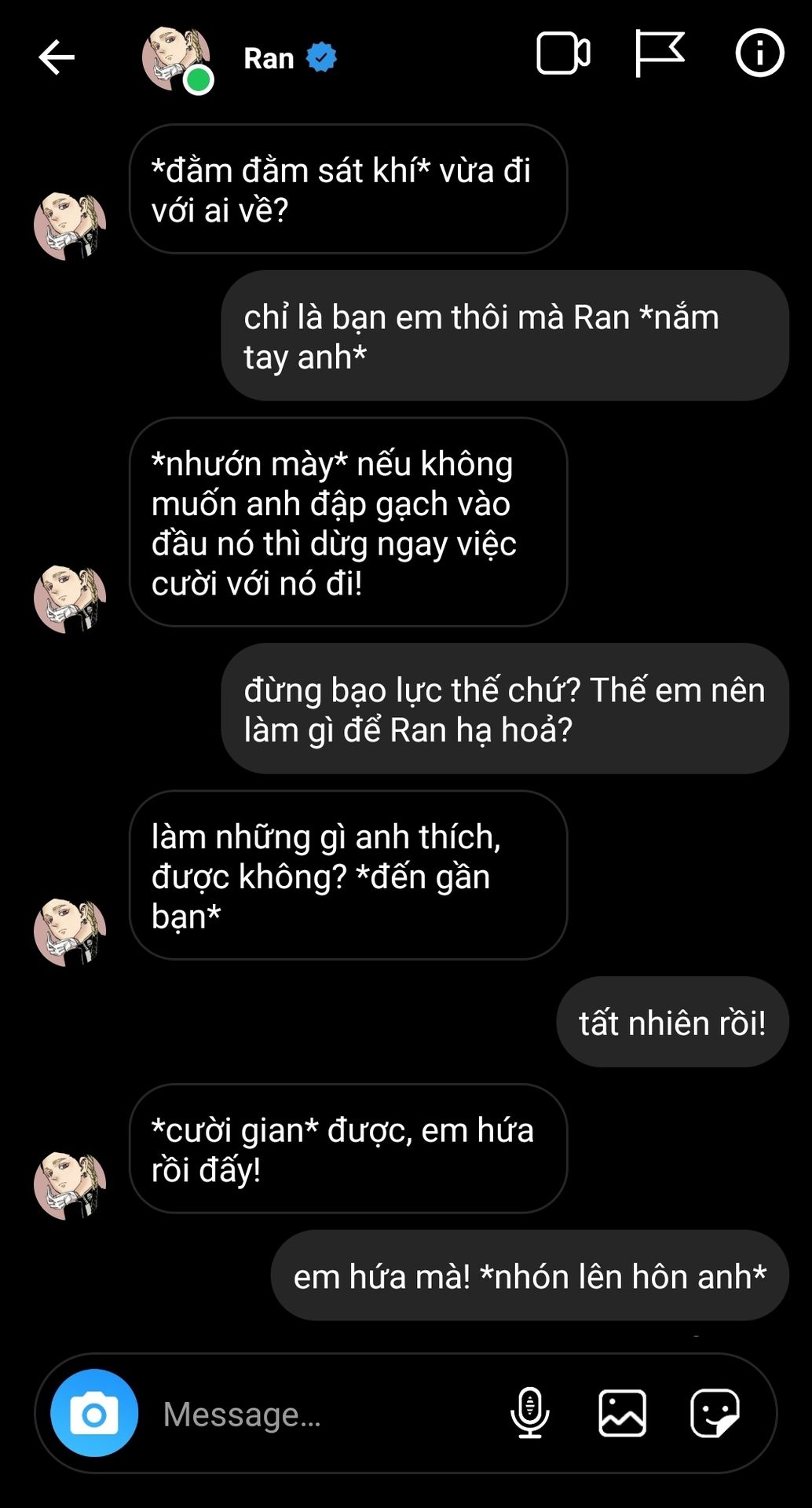Attach a photo from the gallery
The image size is (812, 1508).
(x=622, y=1413)
